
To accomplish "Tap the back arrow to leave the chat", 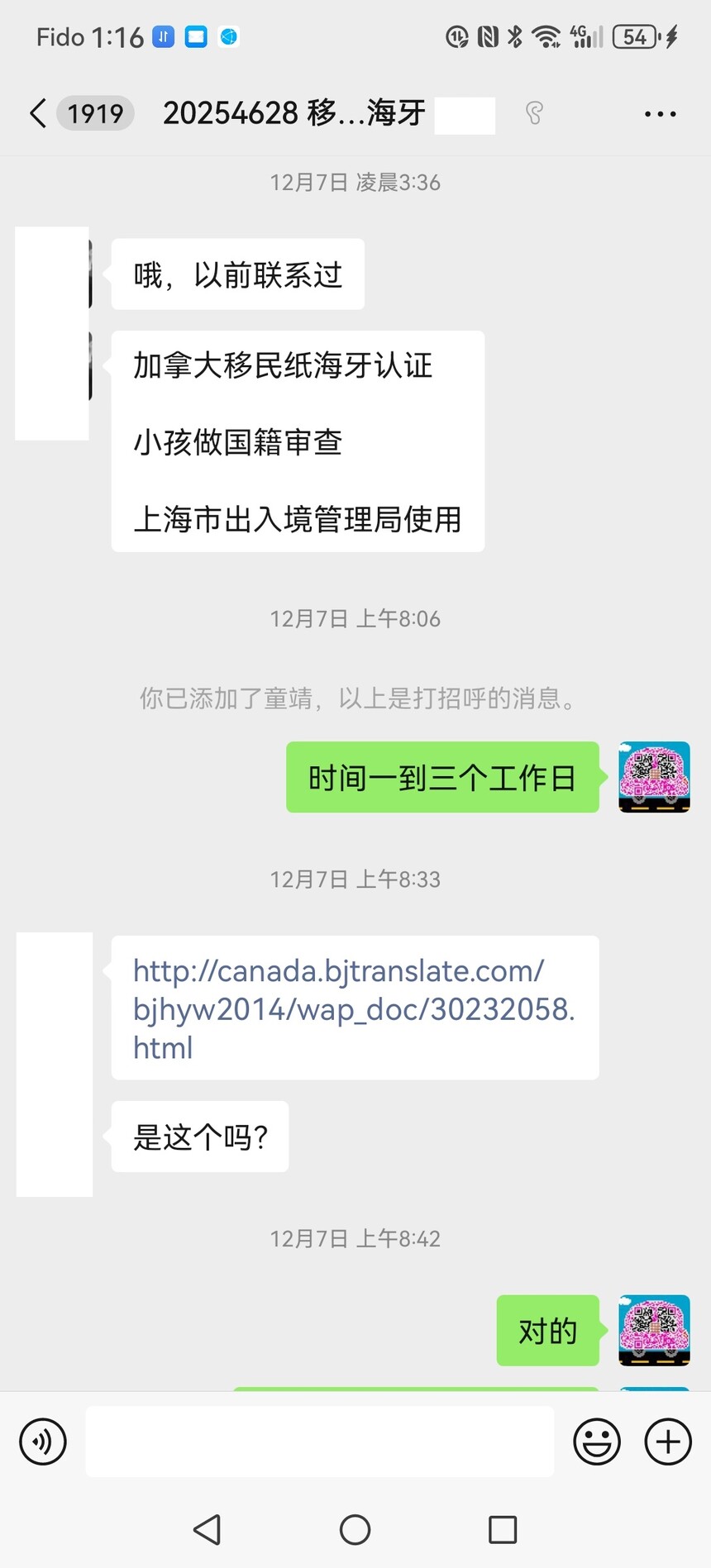I will point(36,113).
